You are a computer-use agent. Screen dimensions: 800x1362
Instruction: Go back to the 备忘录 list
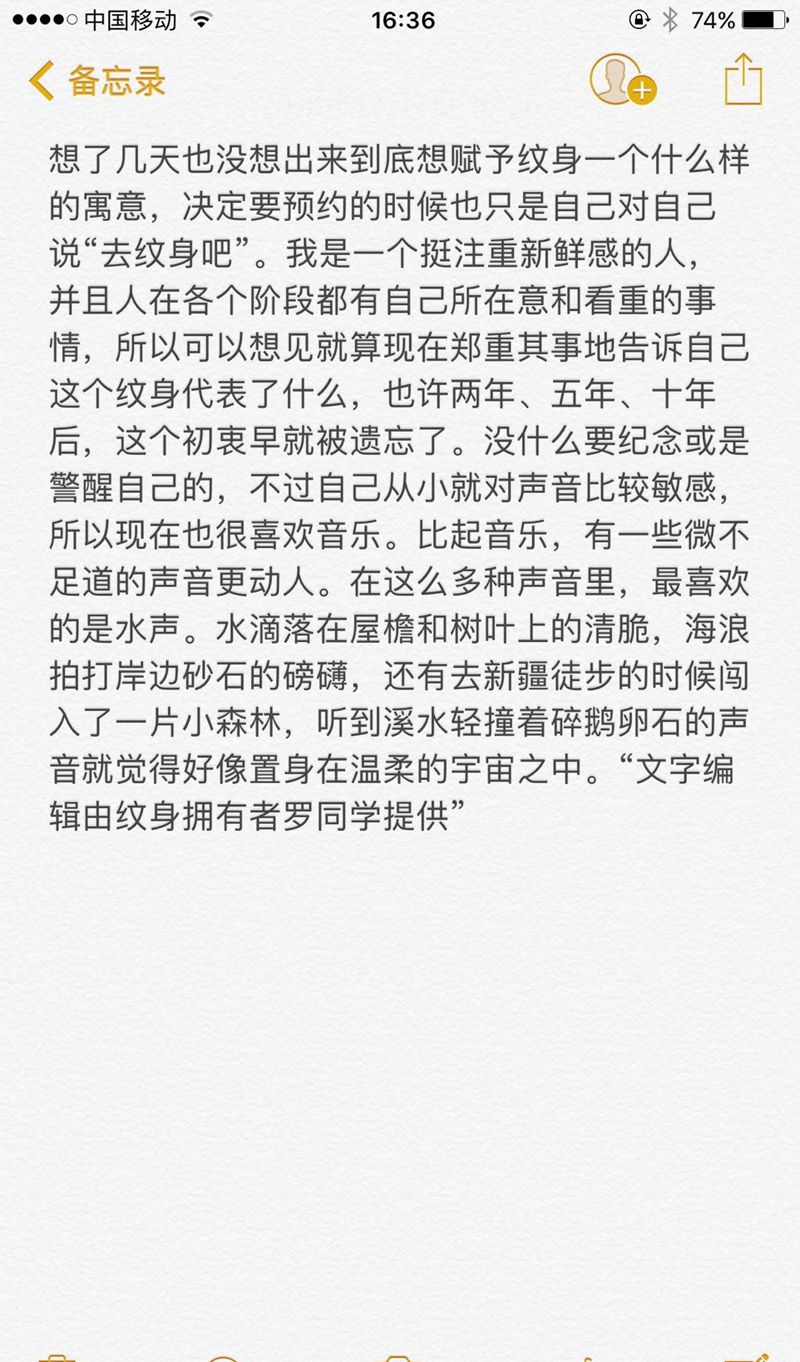pyautogui.click(x=97, y=81)
